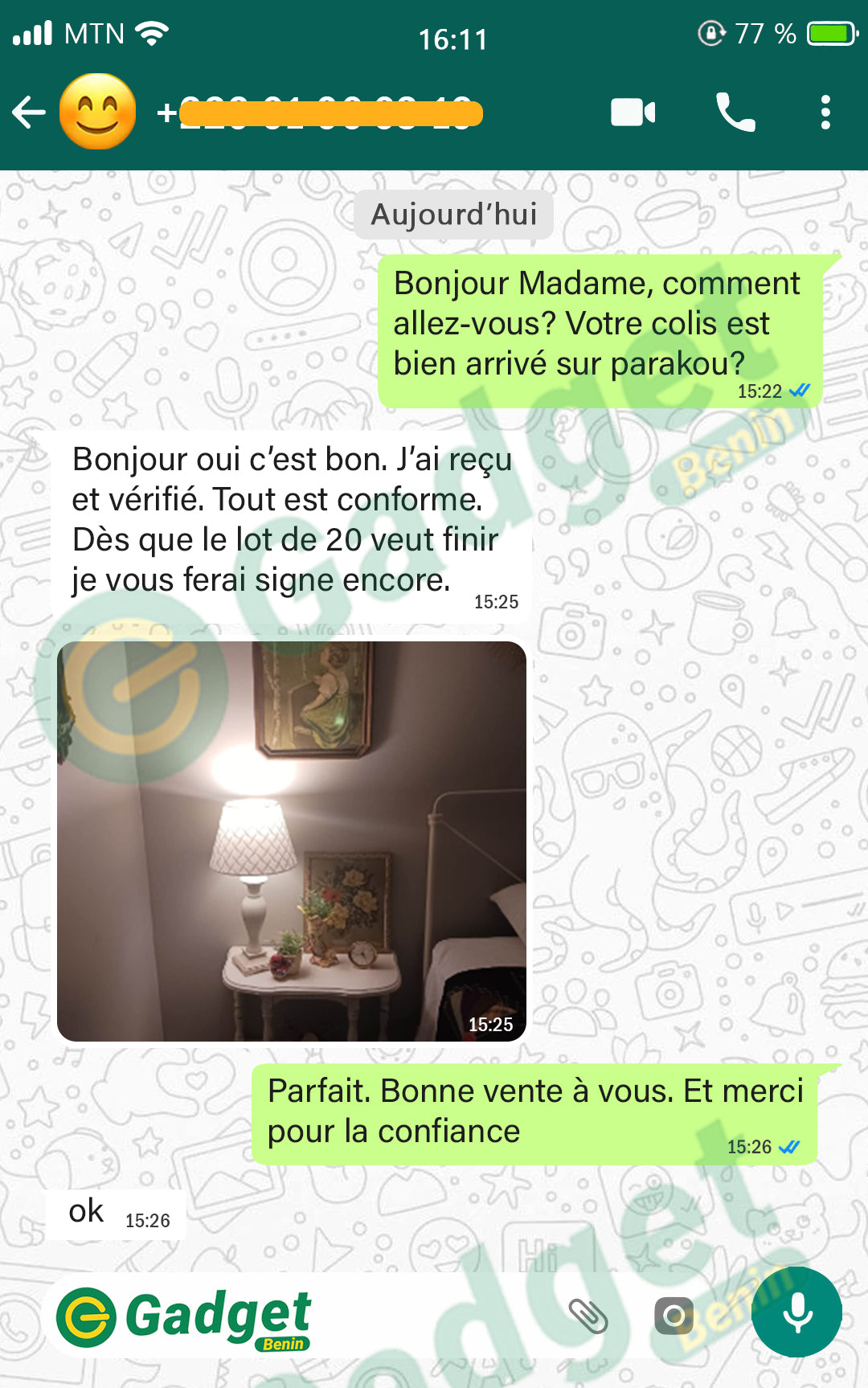Viewport: 868px width, 1388px height.
Task: Go back to the chat list
Action: [29, 113]
